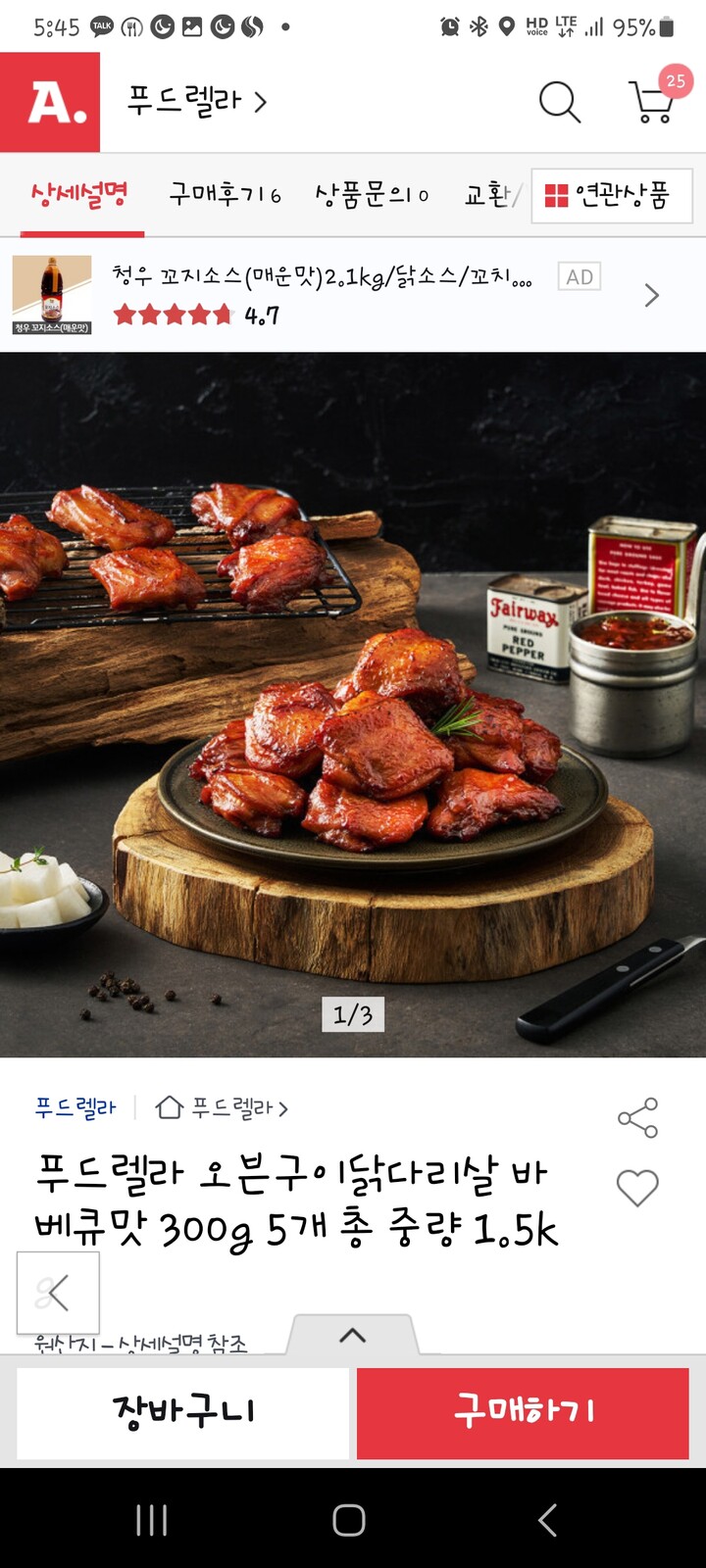
Task: Open the search magnifier icon
Action: click(560, 102)
